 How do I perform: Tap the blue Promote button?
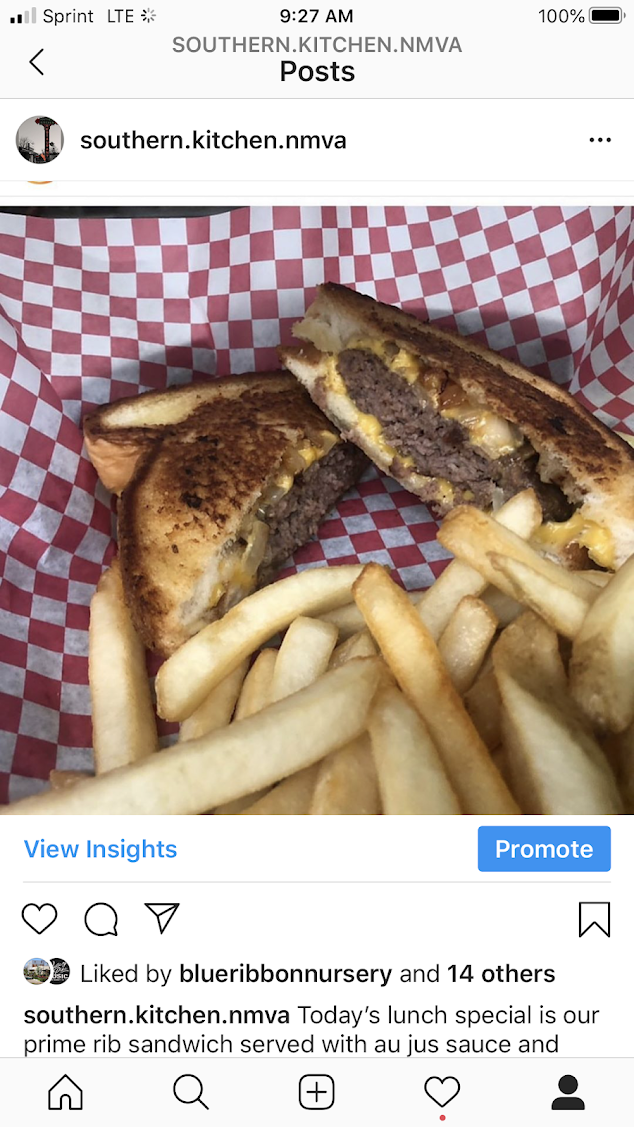click(x=544, y=849)
